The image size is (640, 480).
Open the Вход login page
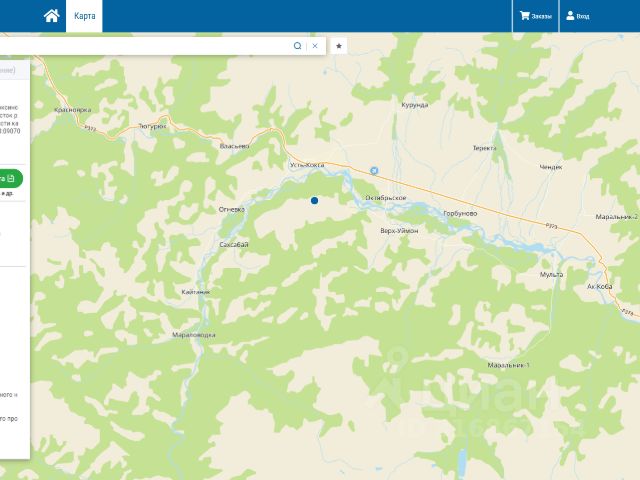(x=578, y=16)
